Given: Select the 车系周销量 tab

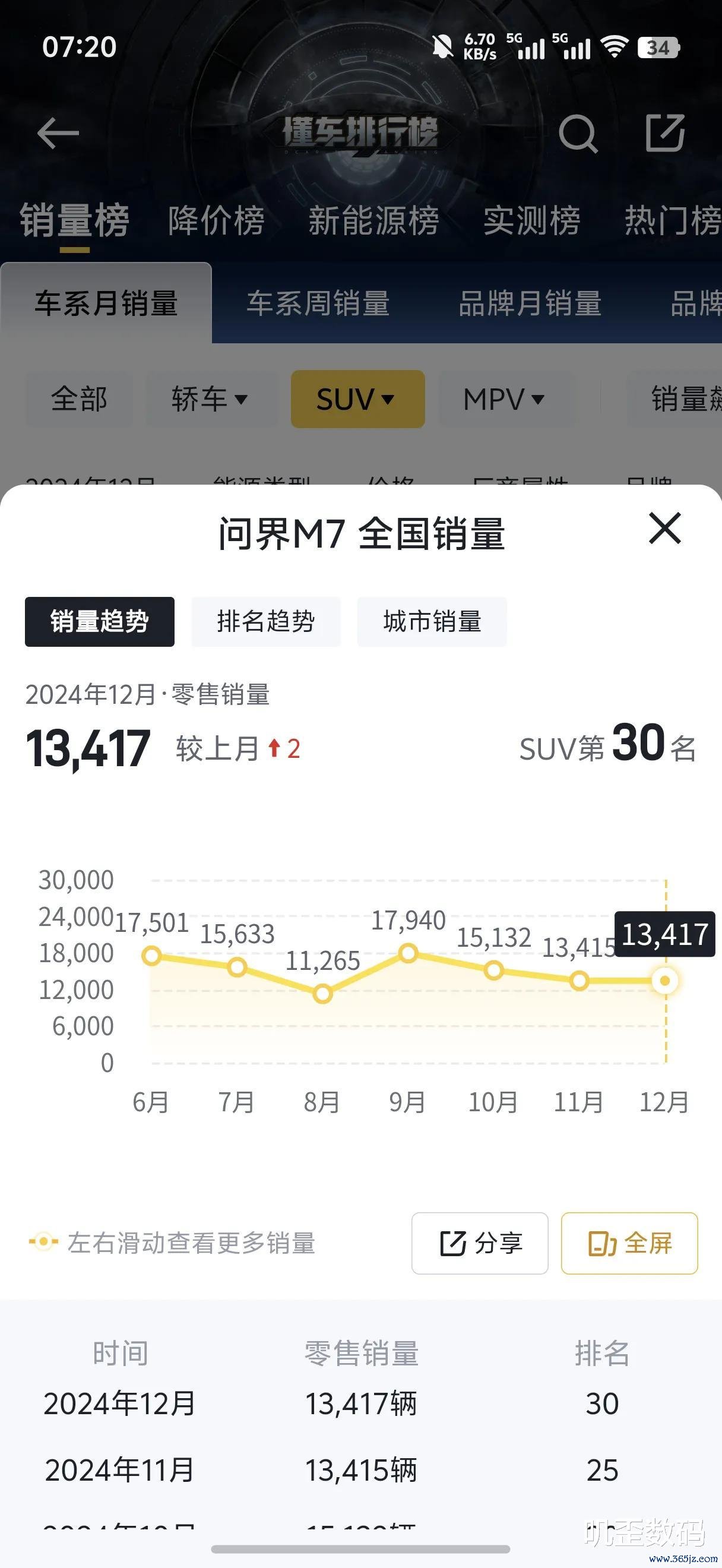Looking at the screenshot, I should tap(318, 303).
